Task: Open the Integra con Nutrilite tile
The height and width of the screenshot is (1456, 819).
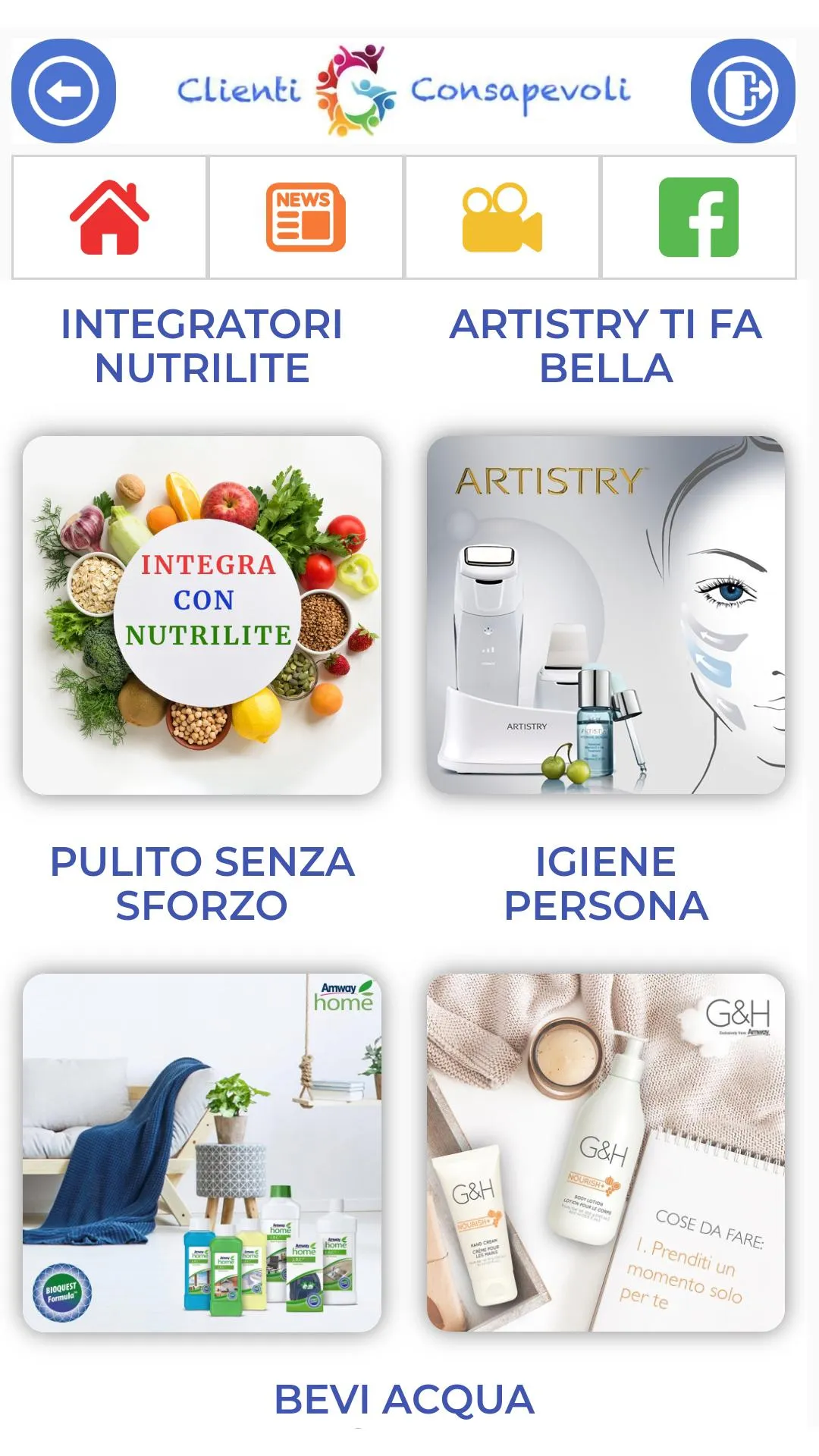Action: (x=202, y=615)
